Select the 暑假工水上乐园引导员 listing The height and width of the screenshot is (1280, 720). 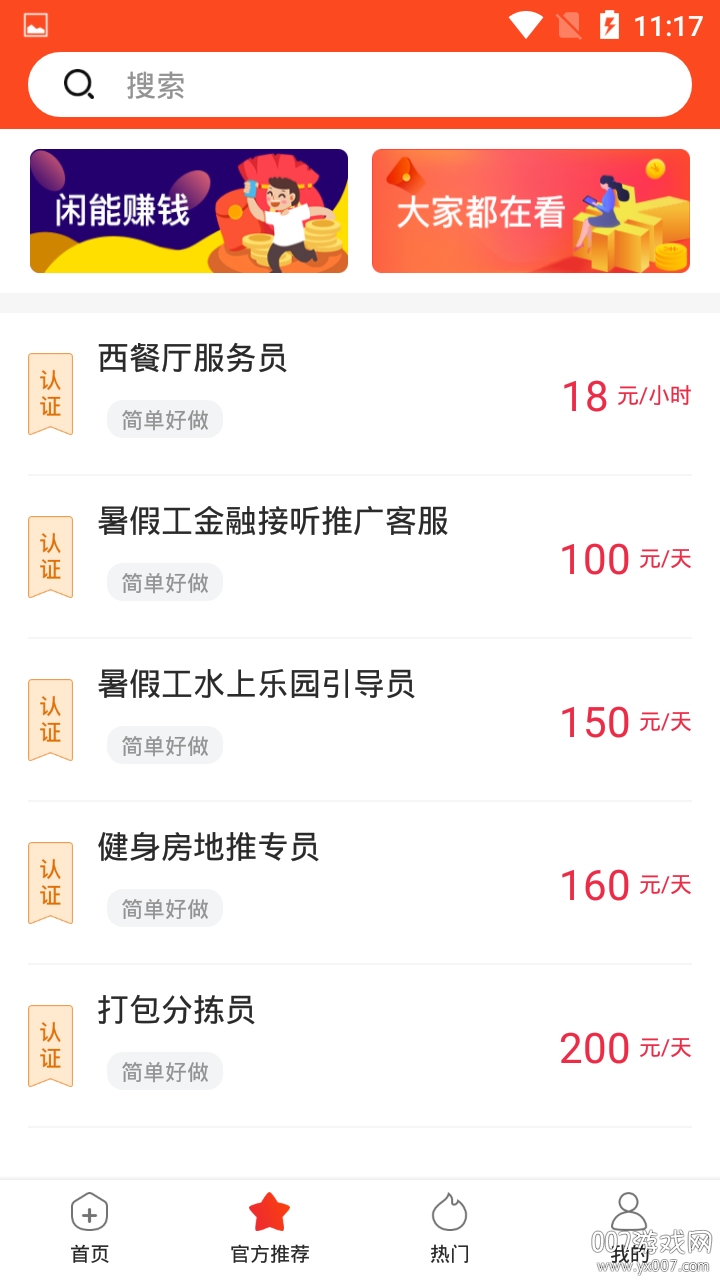360,720
